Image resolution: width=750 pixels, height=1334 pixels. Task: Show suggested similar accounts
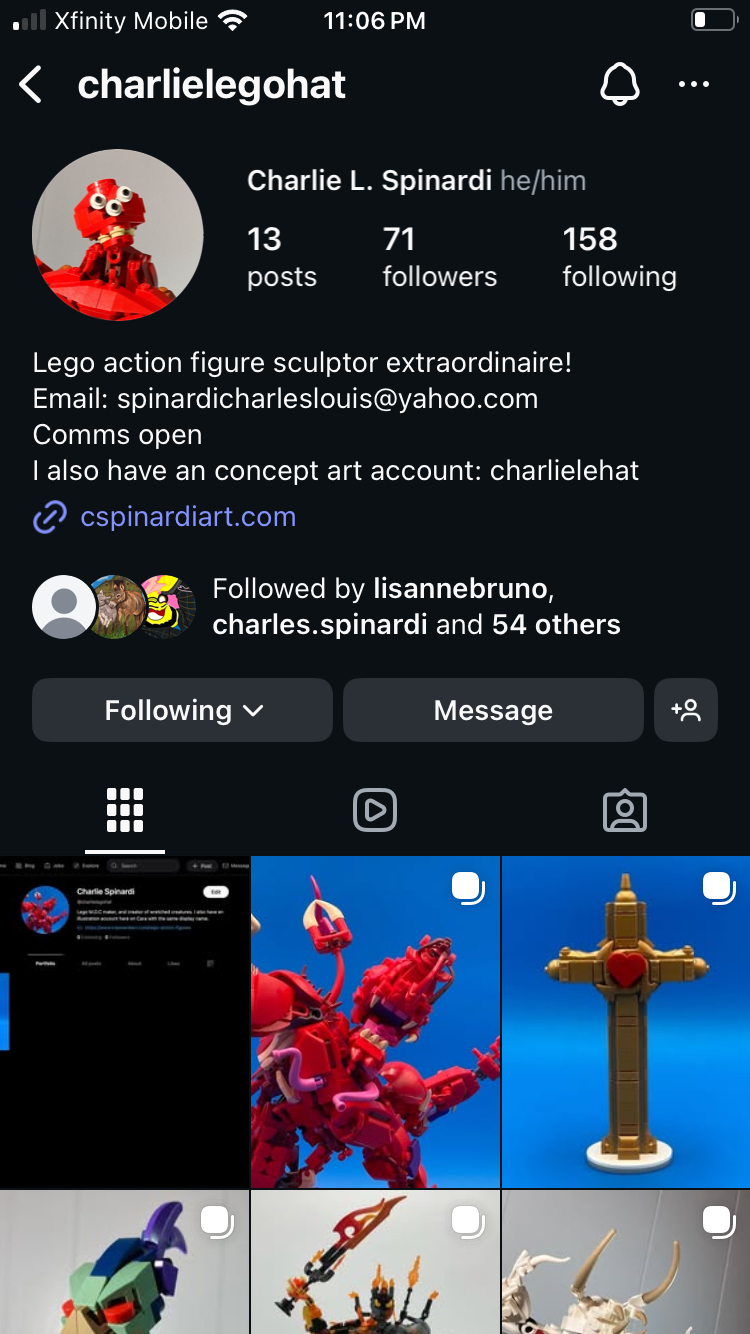pos(686,711)
